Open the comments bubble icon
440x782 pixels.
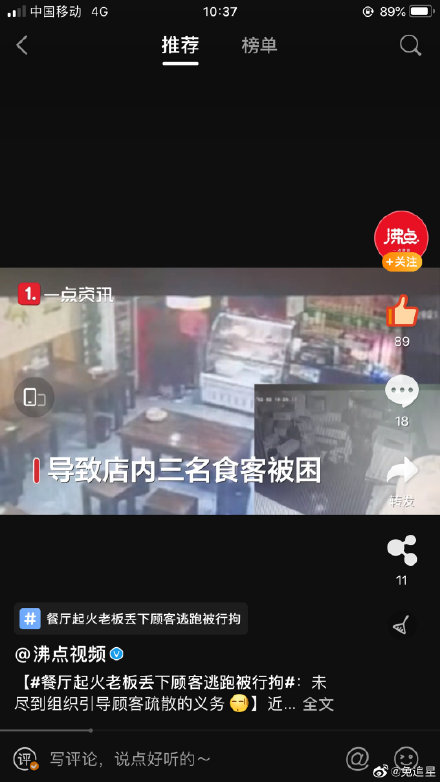[x=402, y=391]
